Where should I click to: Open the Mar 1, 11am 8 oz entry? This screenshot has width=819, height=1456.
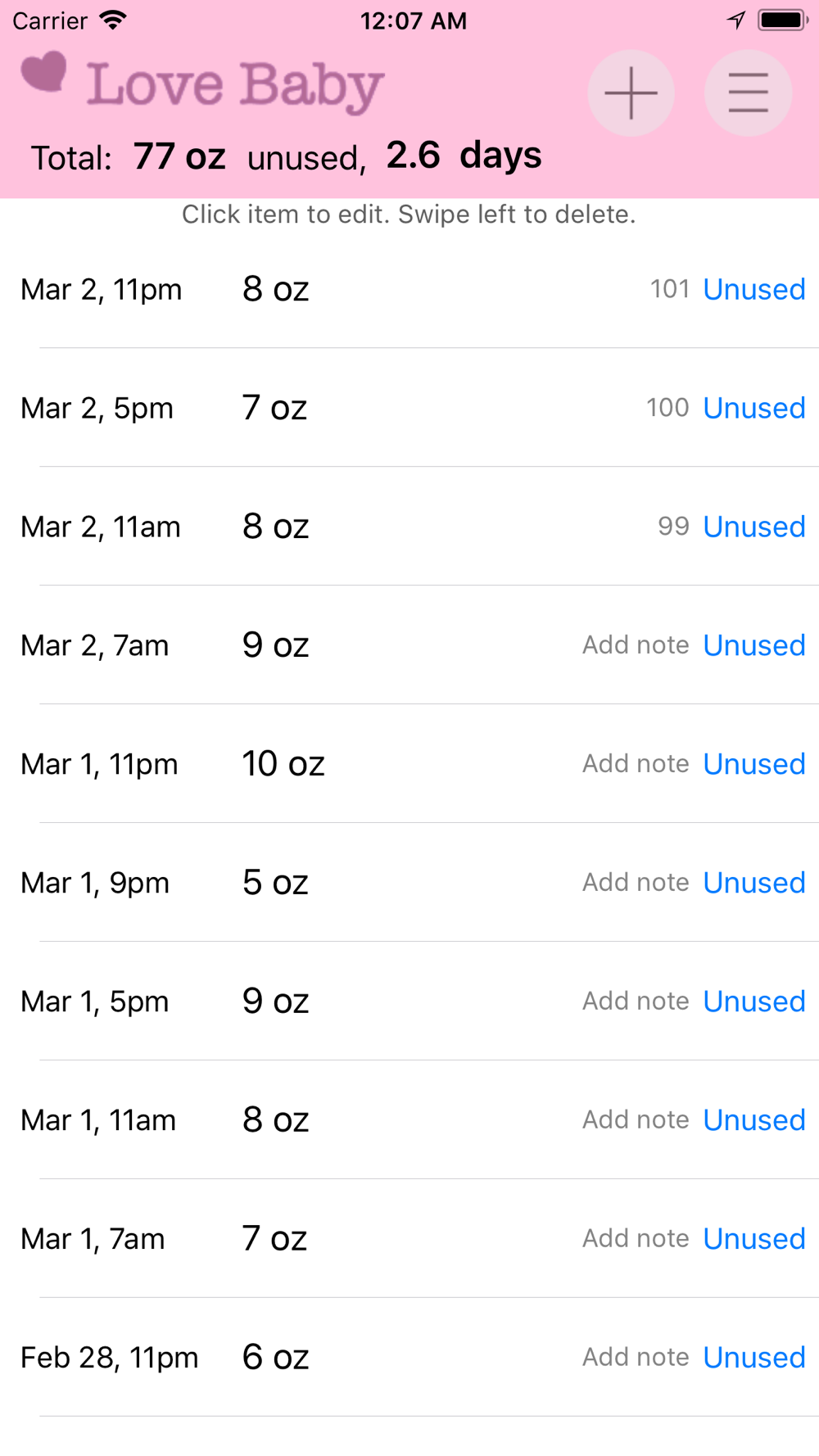pyautogui.click(x=409, y=1120)
